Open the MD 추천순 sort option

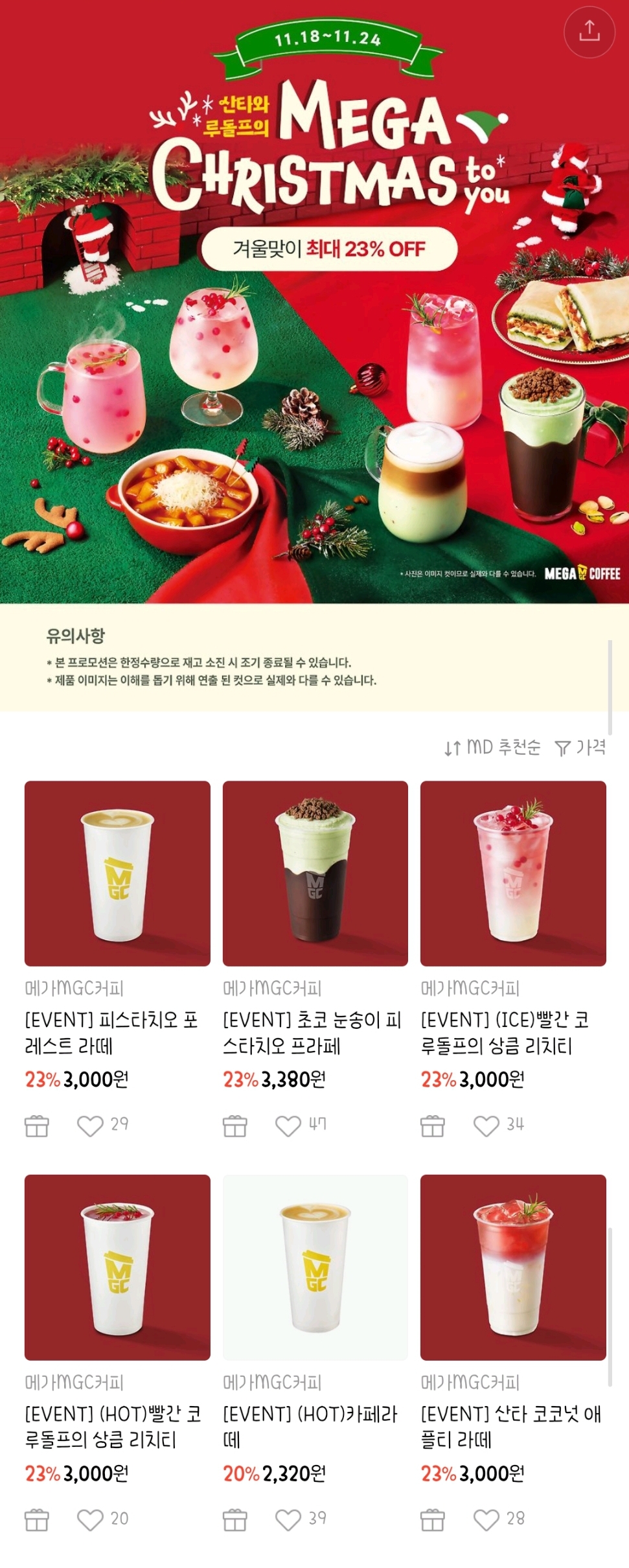[492, 747]
